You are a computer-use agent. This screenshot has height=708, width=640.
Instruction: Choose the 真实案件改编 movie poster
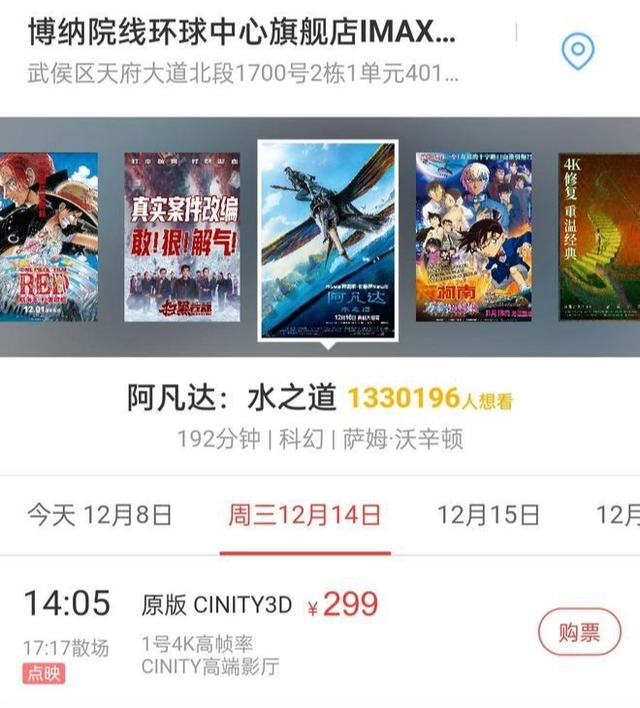coord(182,237)
